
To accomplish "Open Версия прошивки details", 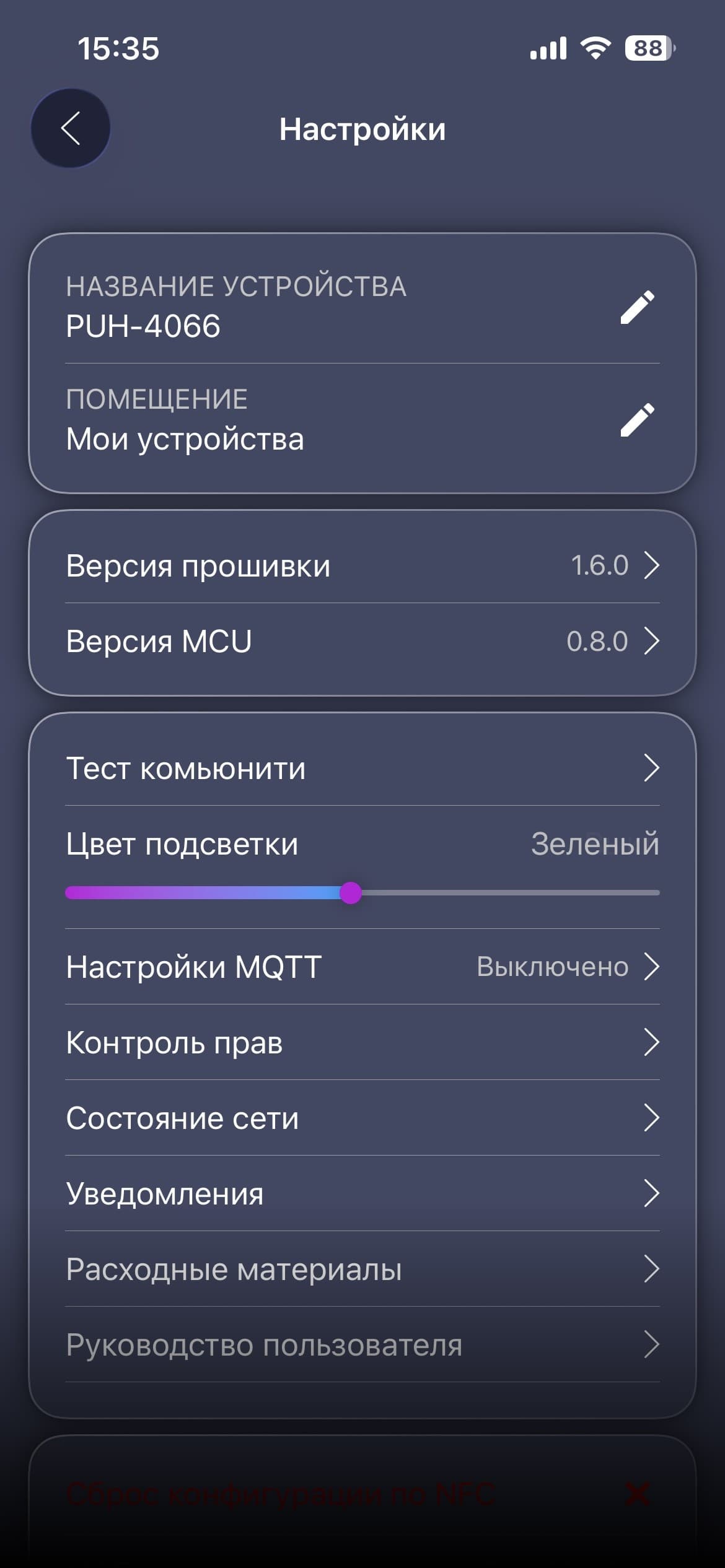I will [362, 565].
